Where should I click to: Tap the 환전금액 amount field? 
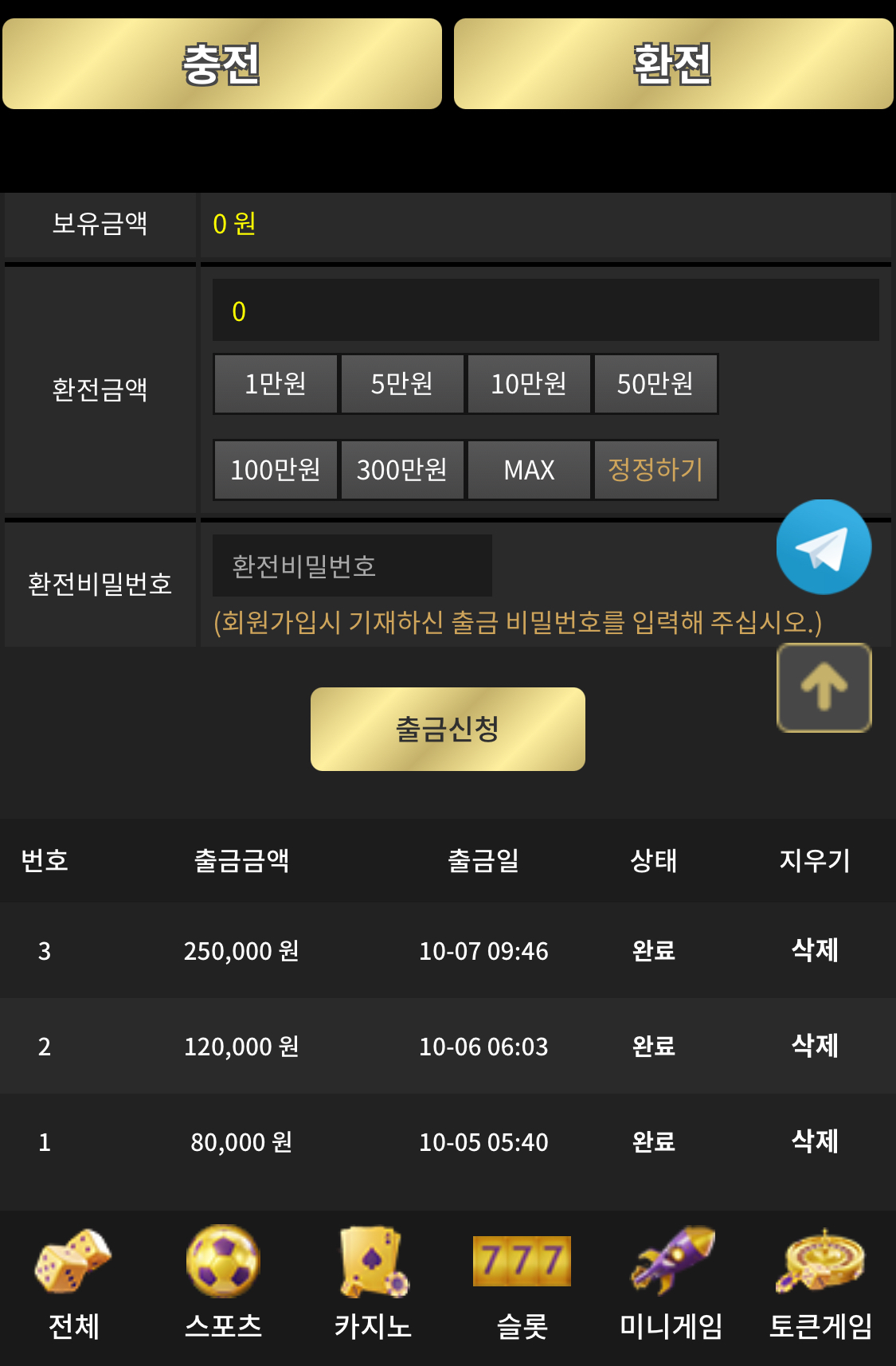(546, 311)
